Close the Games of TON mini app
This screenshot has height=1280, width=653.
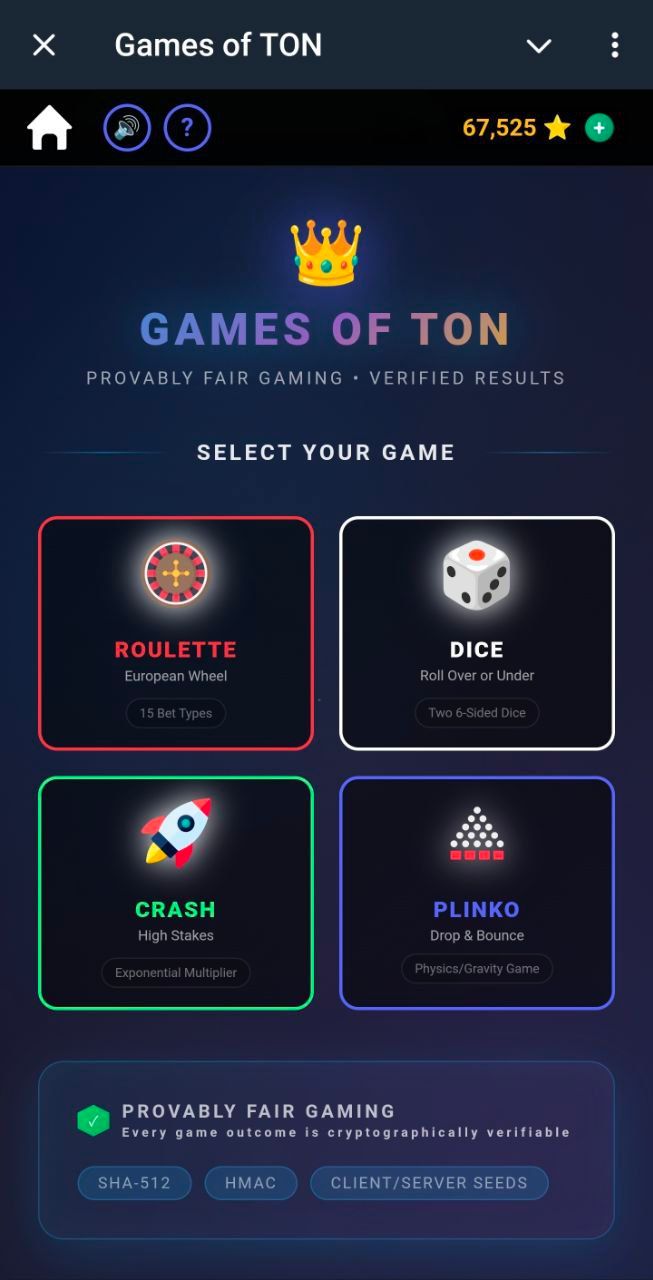[44, 45]
